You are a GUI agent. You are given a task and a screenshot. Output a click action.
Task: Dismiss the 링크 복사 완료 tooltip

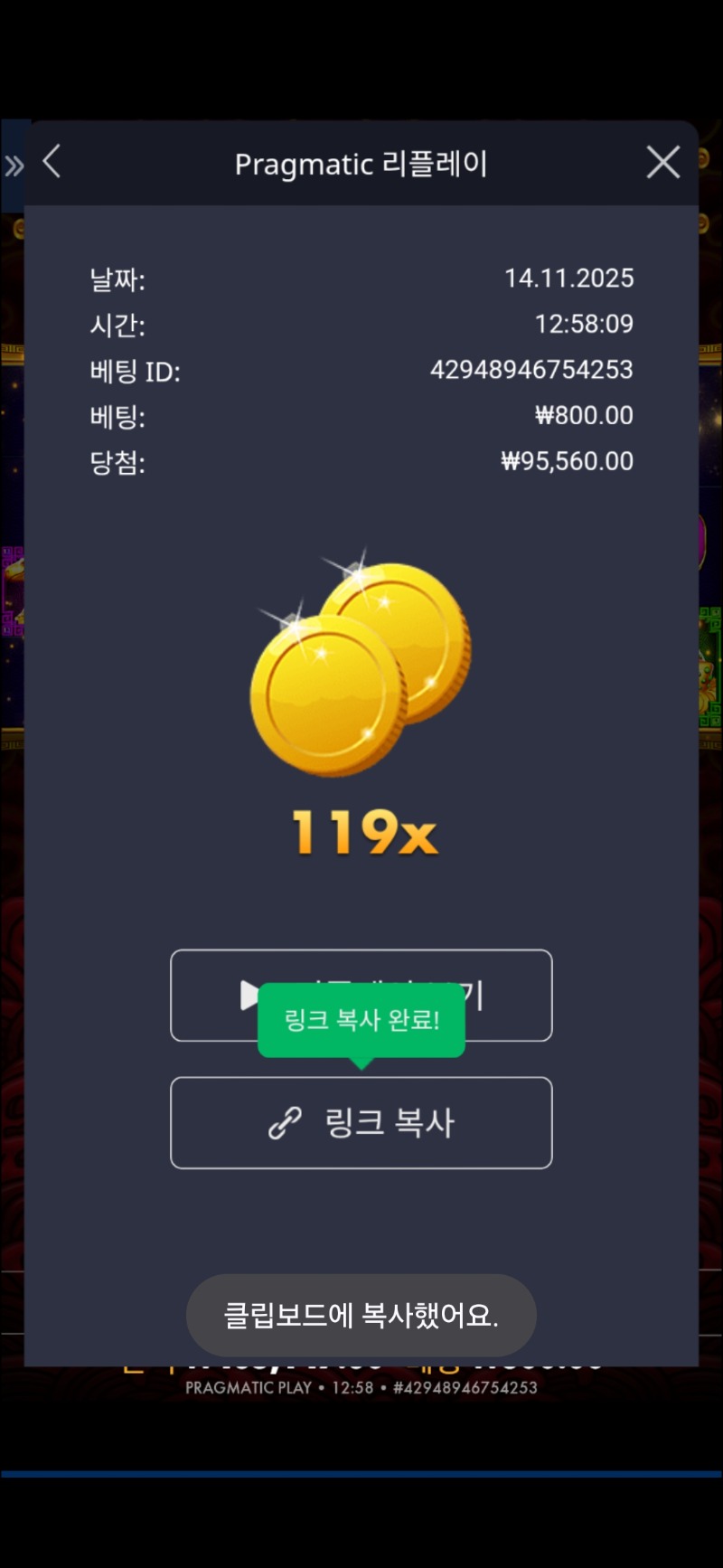(361, 1020)
